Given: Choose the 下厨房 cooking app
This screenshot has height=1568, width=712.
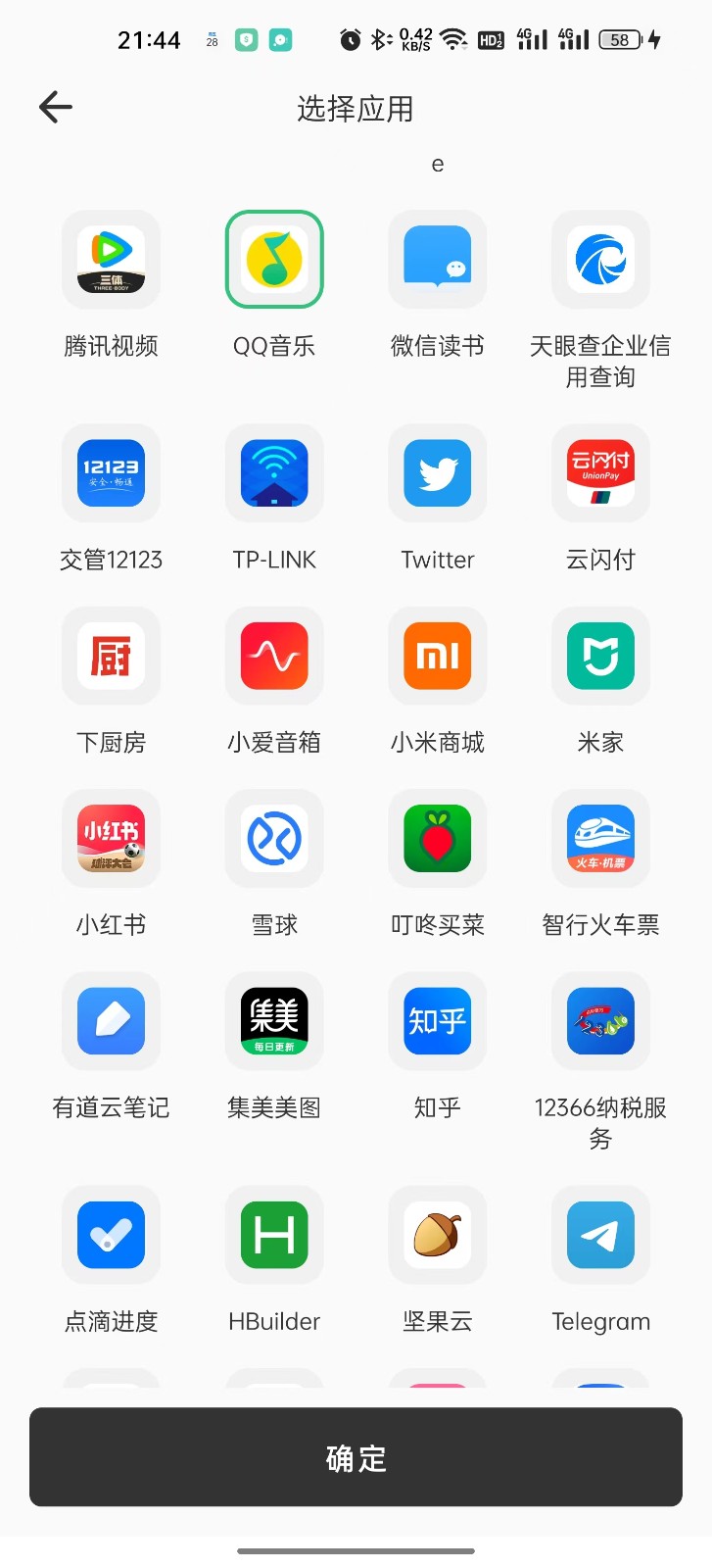Looking at the screenshot, I should (111, 657).
